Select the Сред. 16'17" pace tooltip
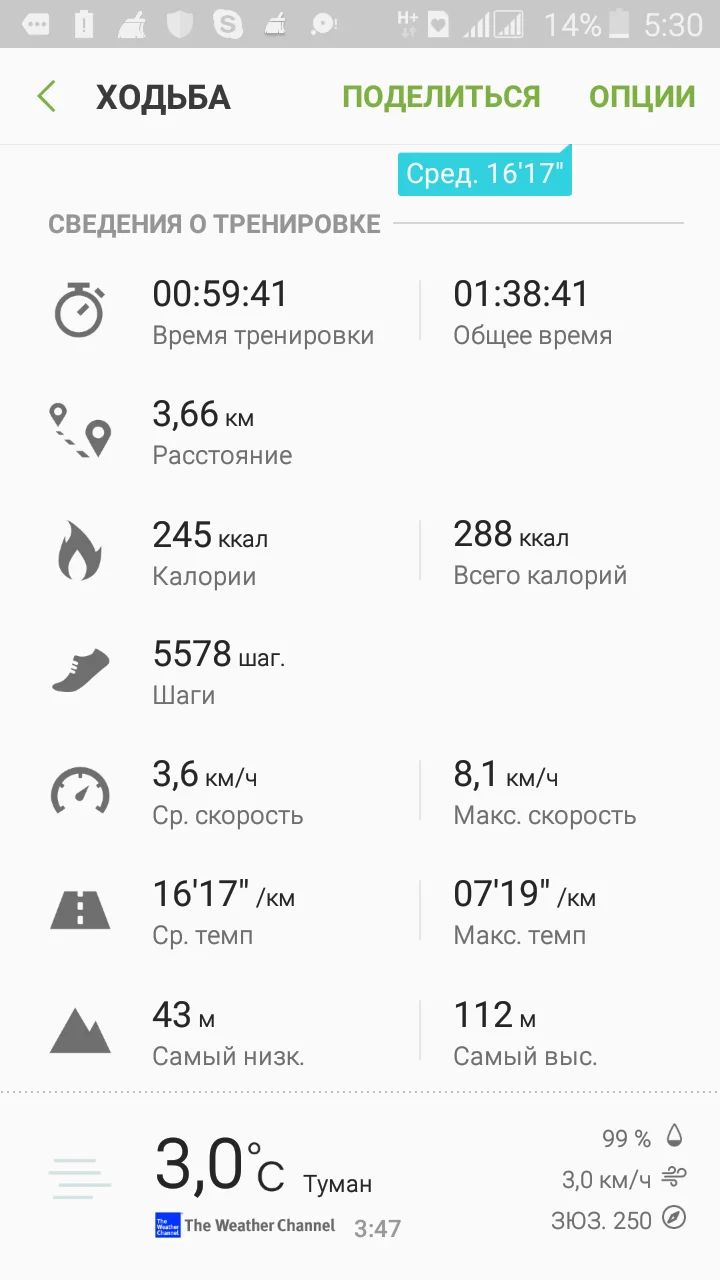 point(485,173)
